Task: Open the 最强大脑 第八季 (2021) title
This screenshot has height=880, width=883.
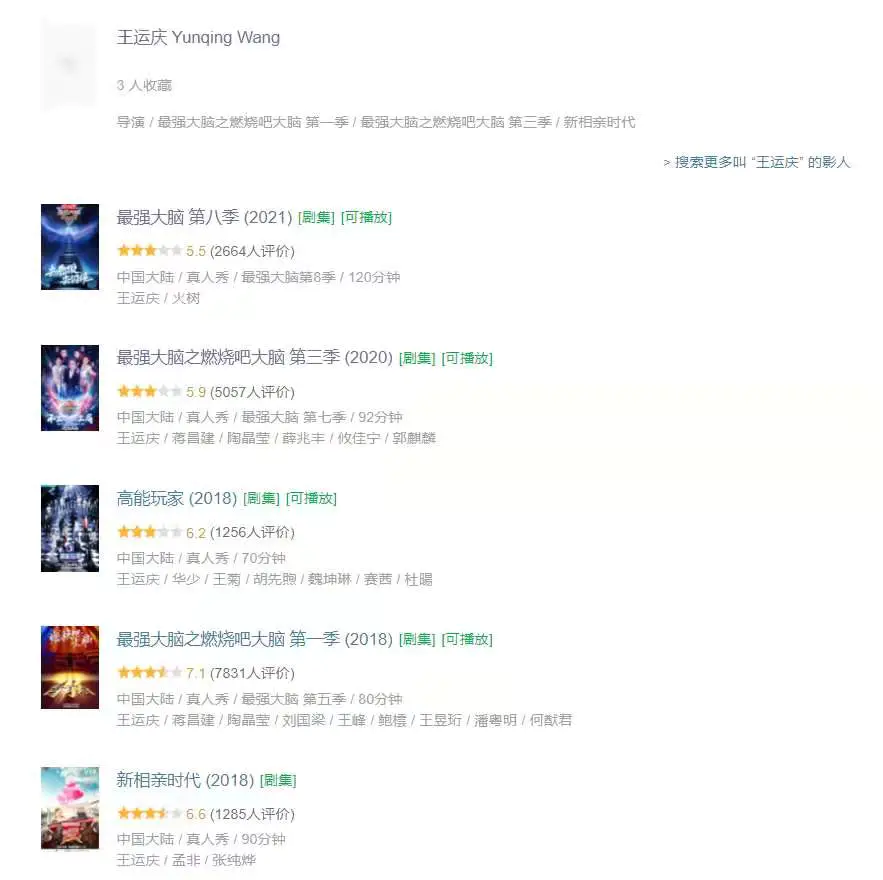Action: (204, 217)
